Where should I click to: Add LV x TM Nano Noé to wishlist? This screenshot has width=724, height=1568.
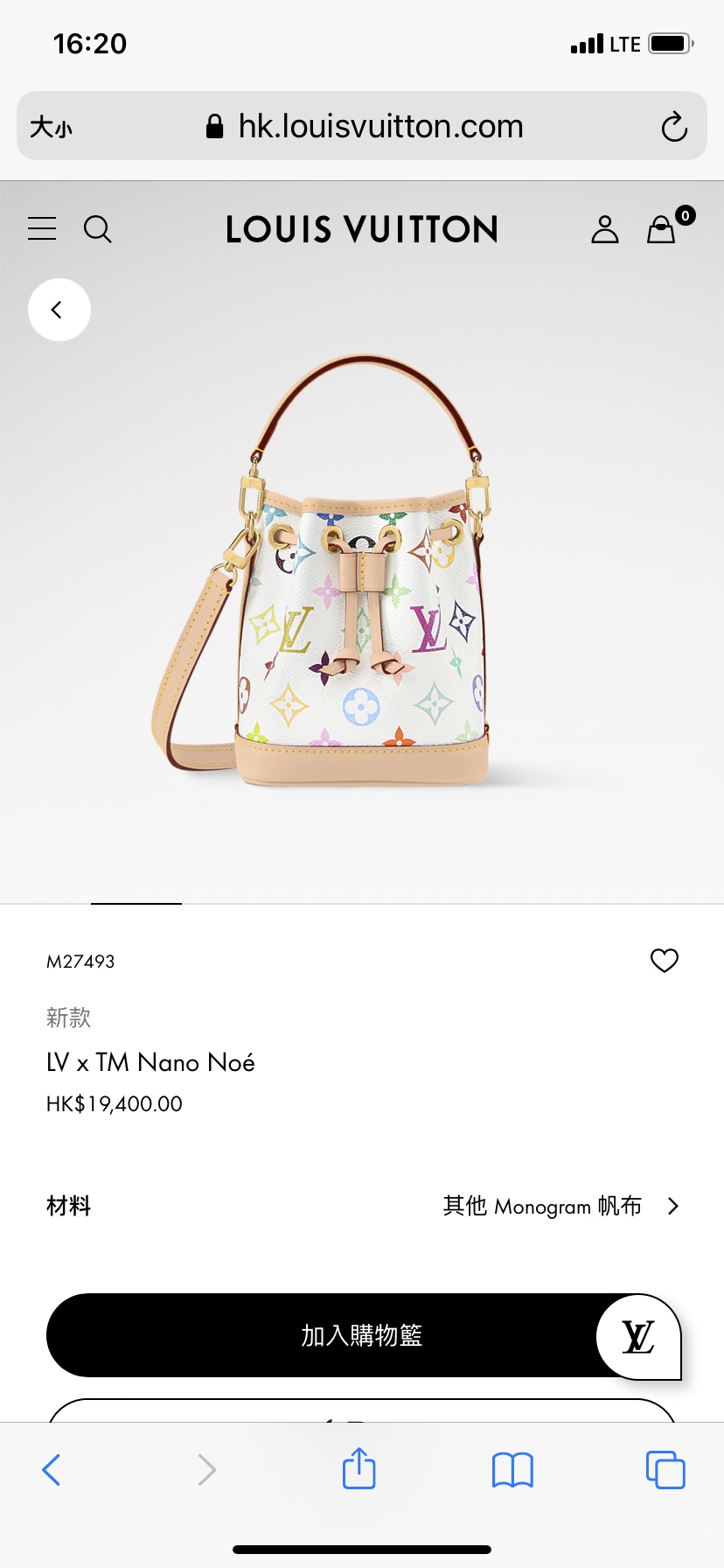pyautogui.click(x=665, y=961)
